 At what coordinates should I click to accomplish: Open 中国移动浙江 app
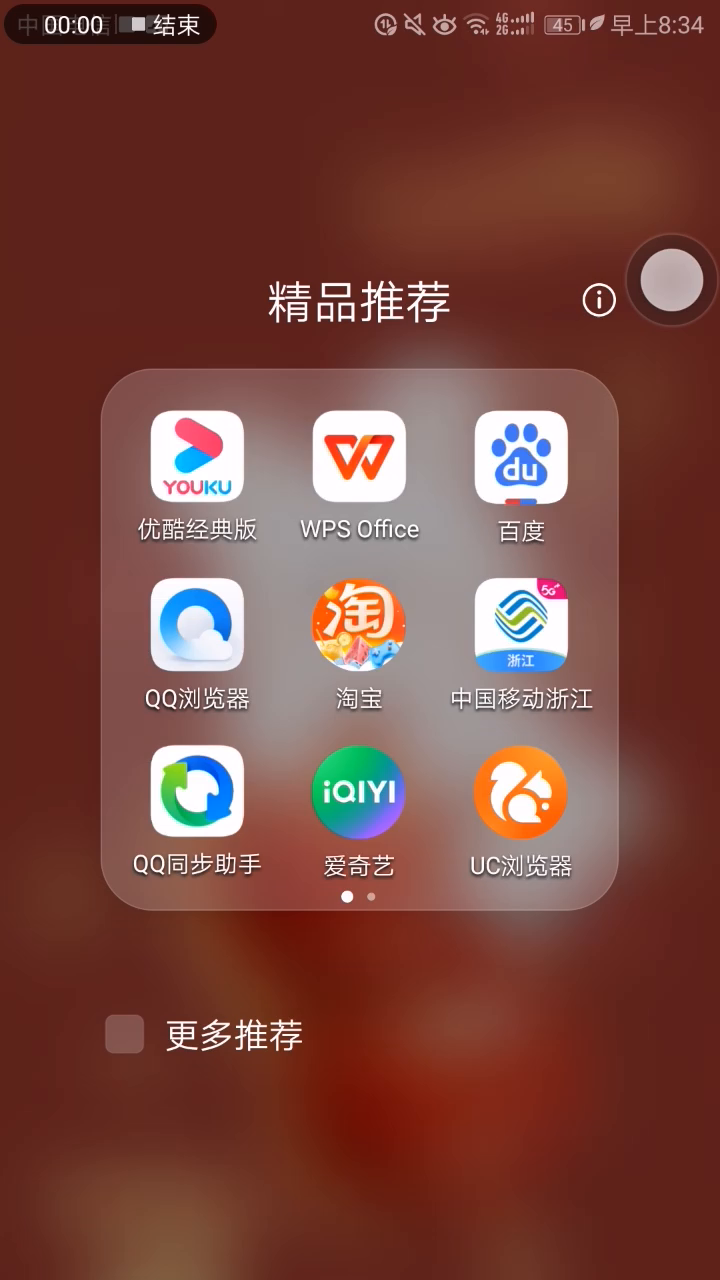(x=521, y=625)
